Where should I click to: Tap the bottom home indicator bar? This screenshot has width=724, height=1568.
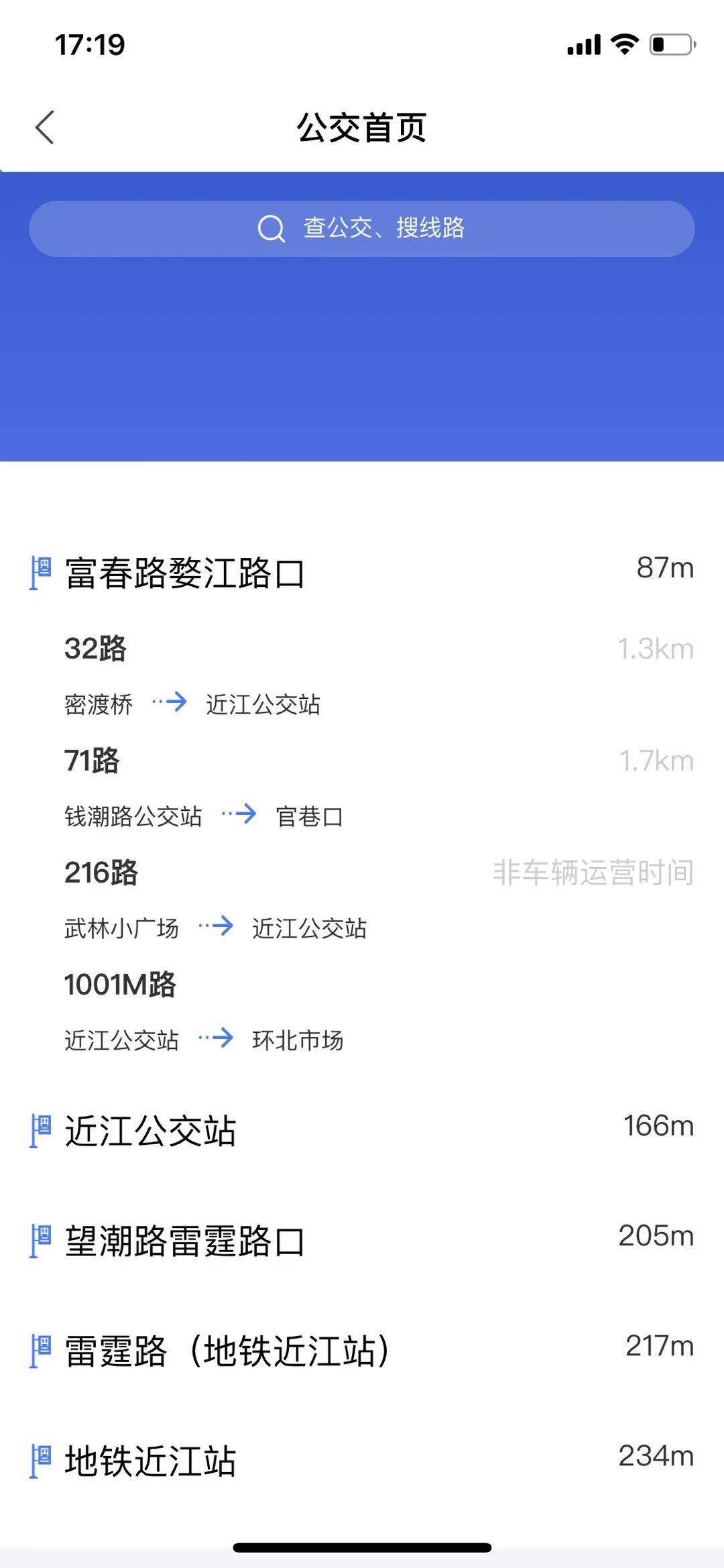362,1545
